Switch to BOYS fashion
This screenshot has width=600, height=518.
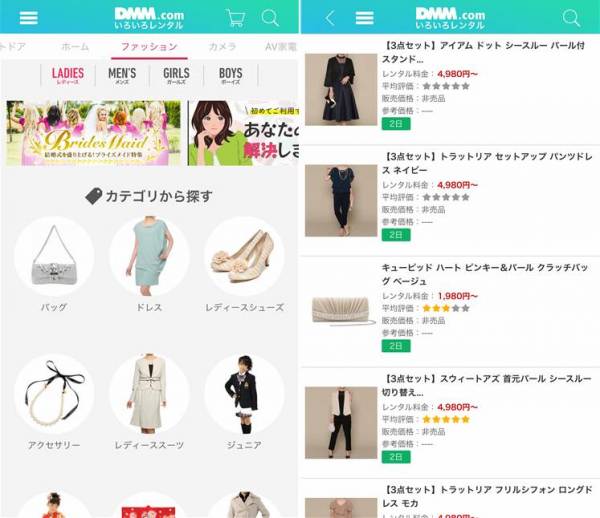coord(230,76)
